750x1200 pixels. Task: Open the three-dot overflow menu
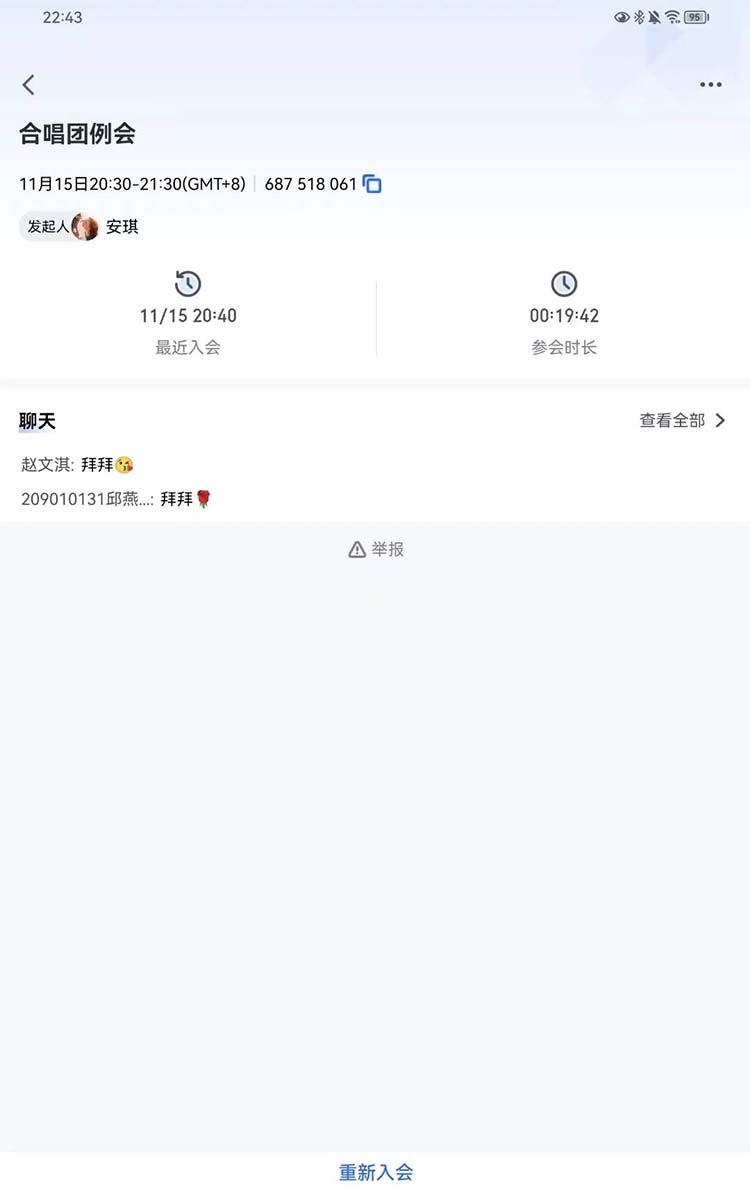(x=711, y=85)
